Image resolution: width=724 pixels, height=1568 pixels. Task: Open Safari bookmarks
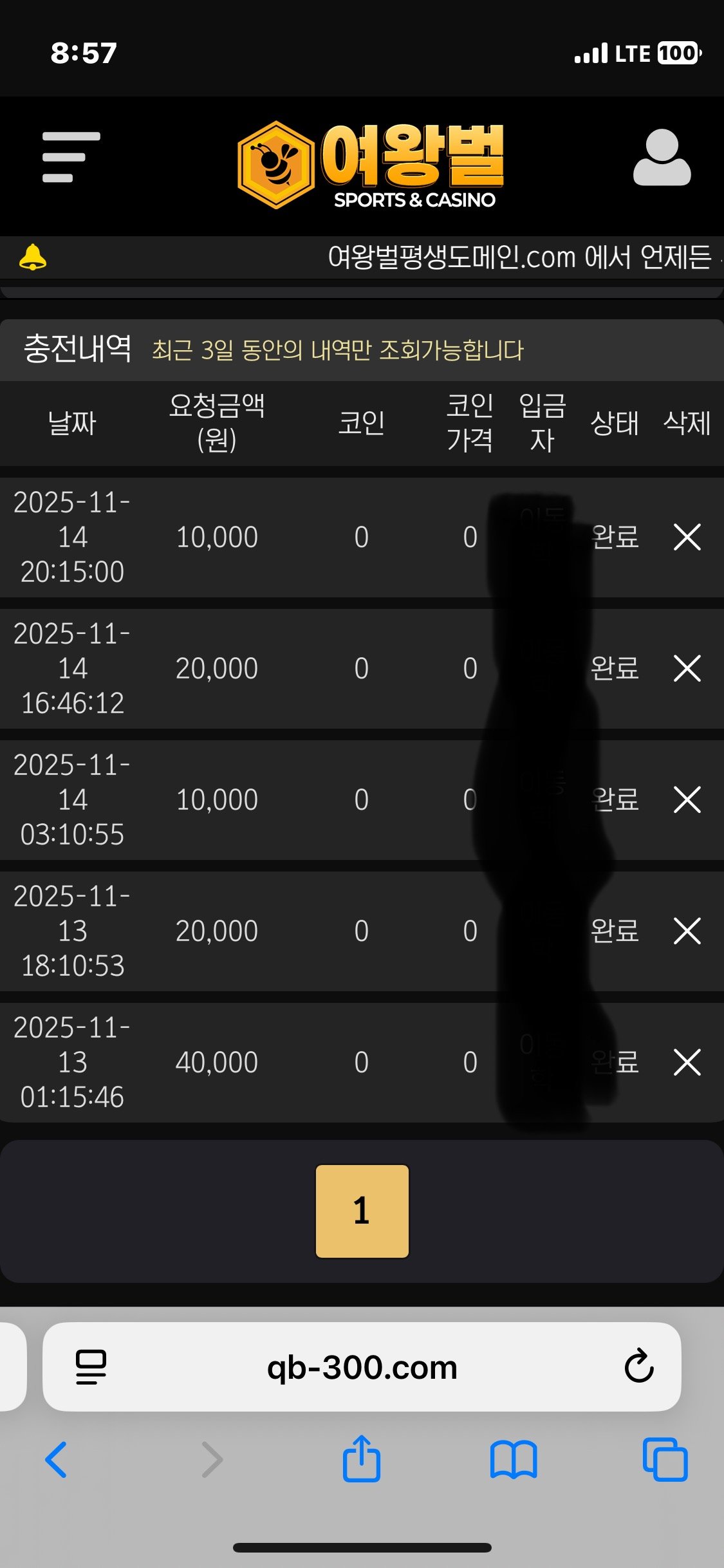click(x=513, y=1459)
